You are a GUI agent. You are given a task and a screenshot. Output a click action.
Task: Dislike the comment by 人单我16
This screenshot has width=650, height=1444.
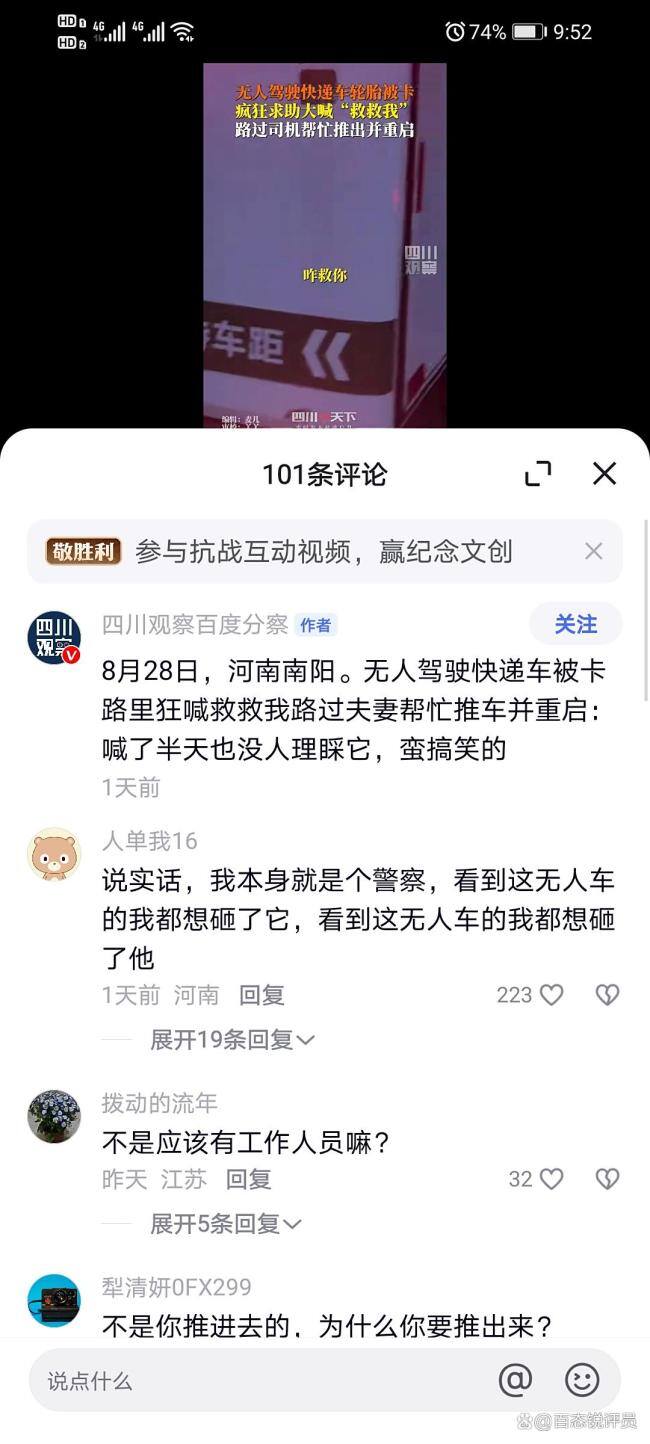(x=607, y=995)
